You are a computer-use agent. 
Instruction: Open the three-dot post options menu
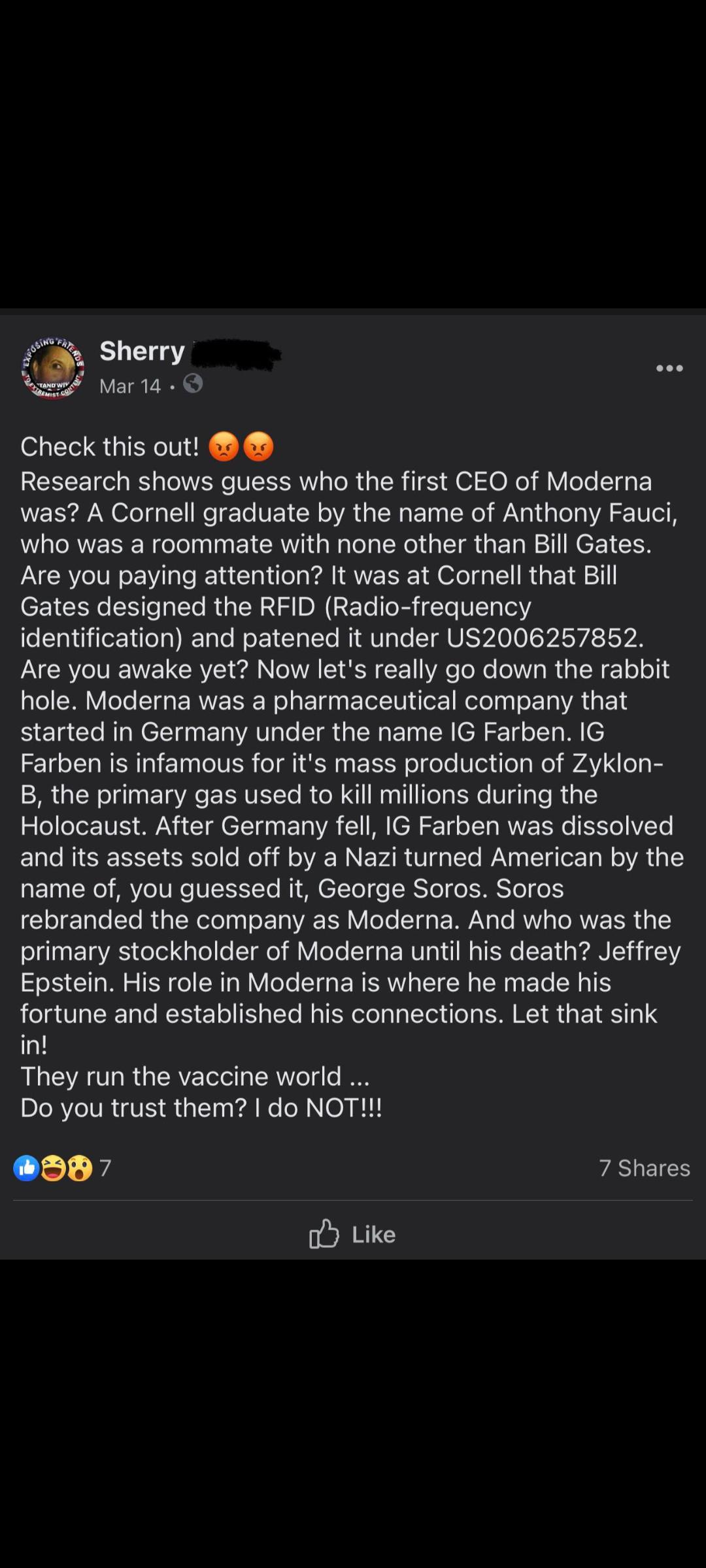tap(669, 368)
